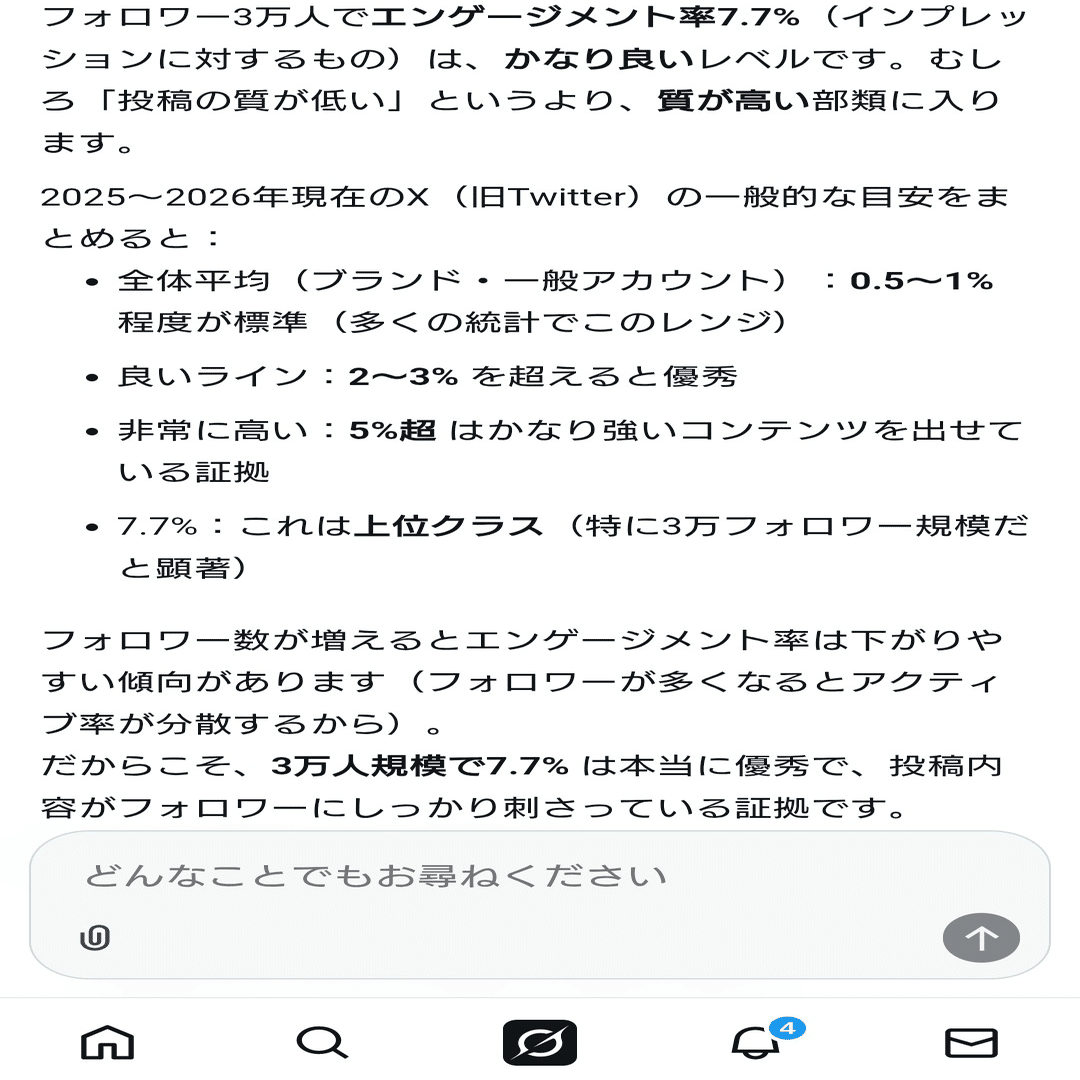Focus the "どんなことでもお尋ねください" input field
Screen dimensions: 1080x1080
(540, 877)
